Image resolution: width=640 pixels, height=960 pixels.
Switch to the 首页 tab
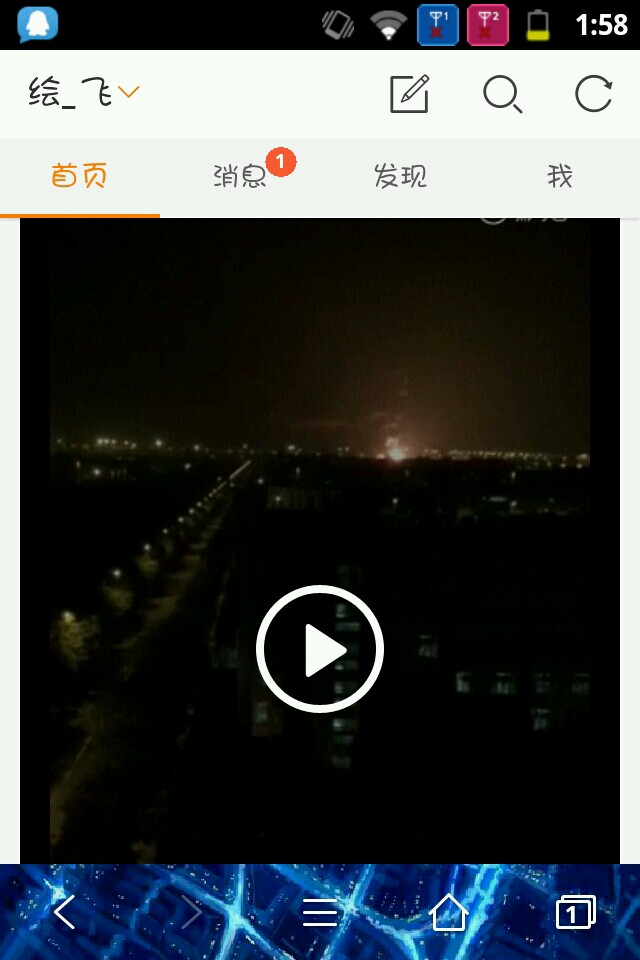click(x=80, y=177)
